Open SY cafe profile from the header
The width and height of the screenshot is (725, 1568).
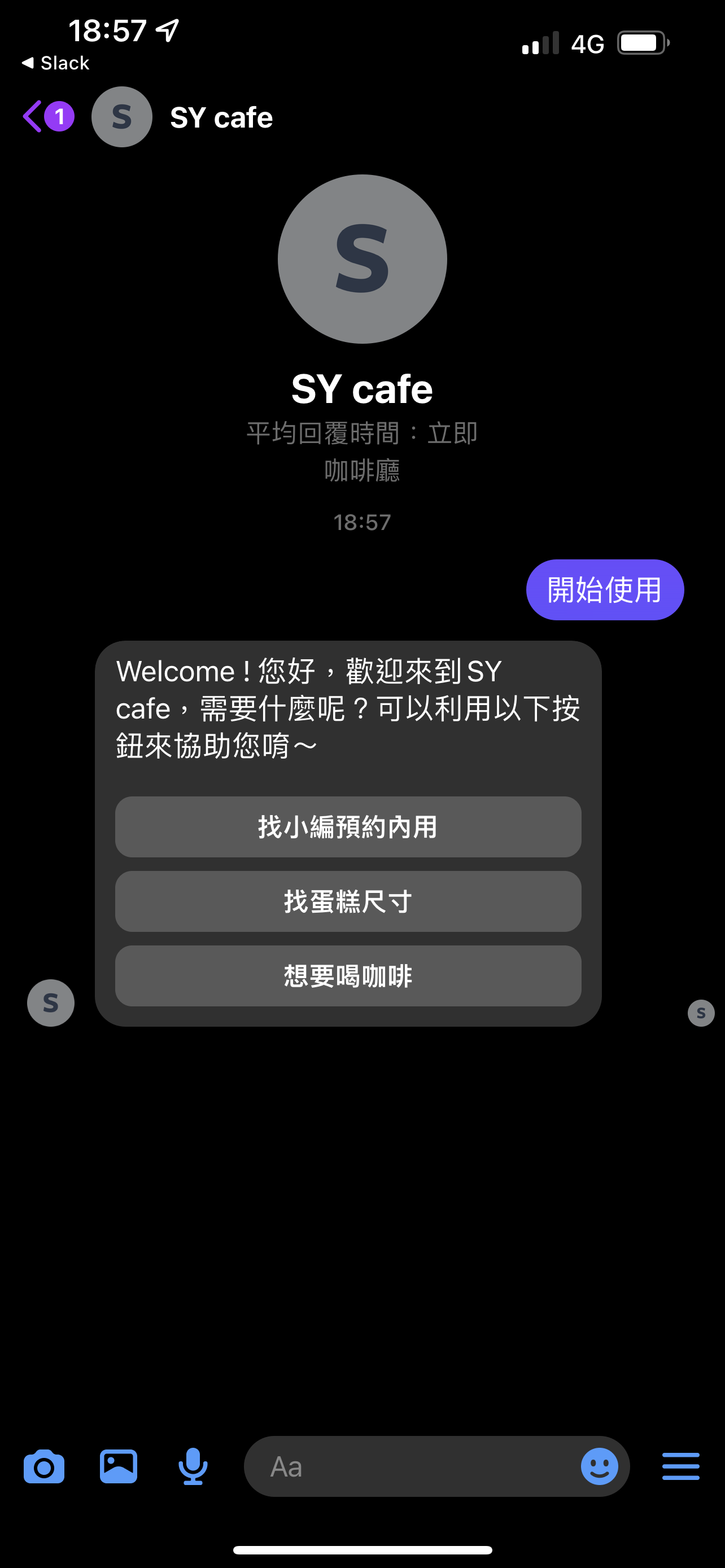[x=221, y=117]
